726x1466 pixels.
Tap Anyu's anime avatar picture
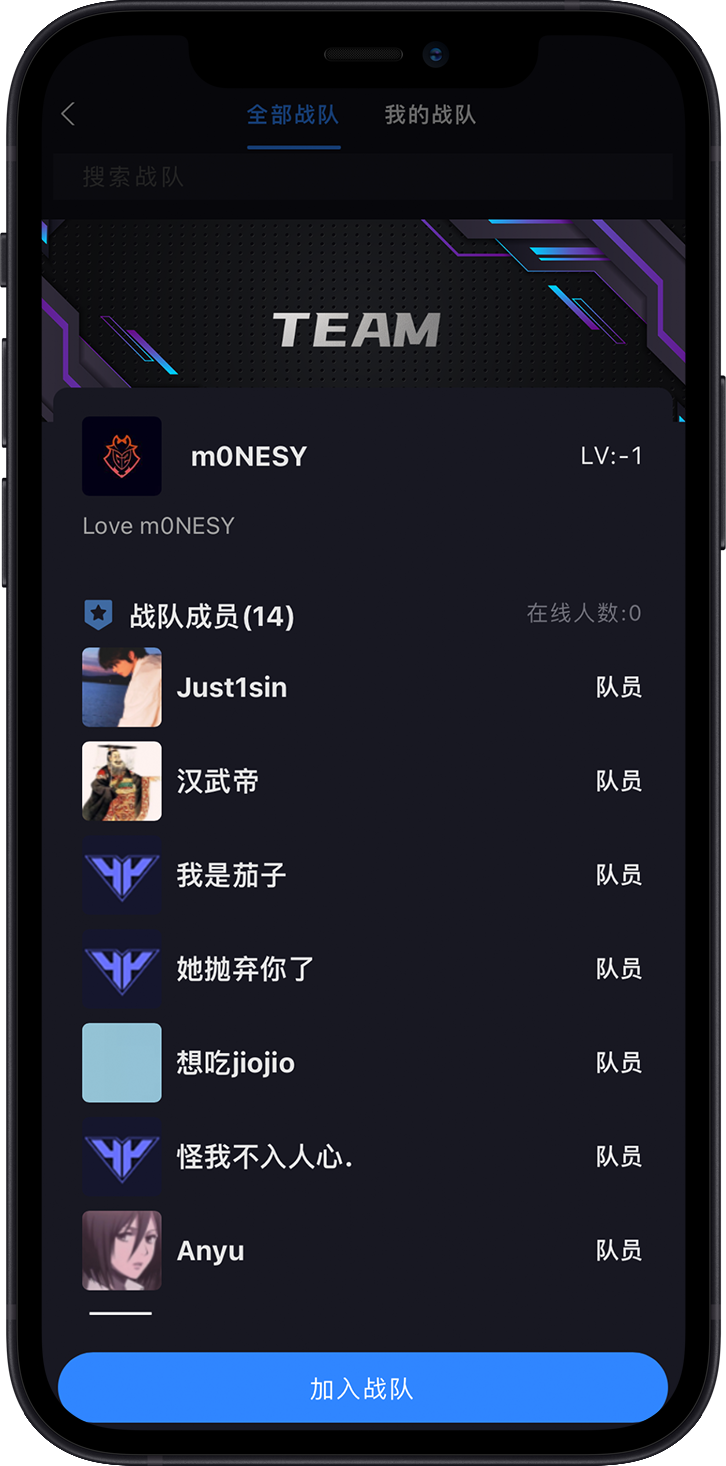(121, 1250)
